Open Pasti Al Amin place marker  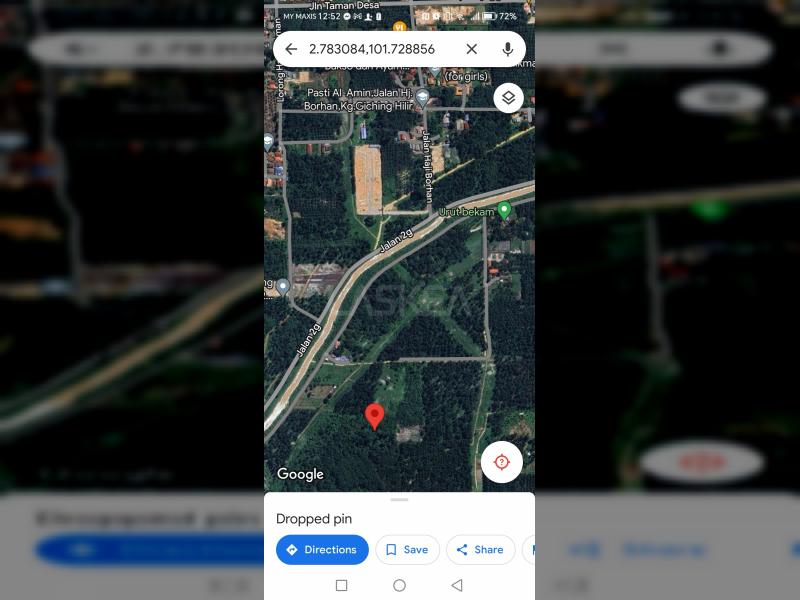pos(422,98)
